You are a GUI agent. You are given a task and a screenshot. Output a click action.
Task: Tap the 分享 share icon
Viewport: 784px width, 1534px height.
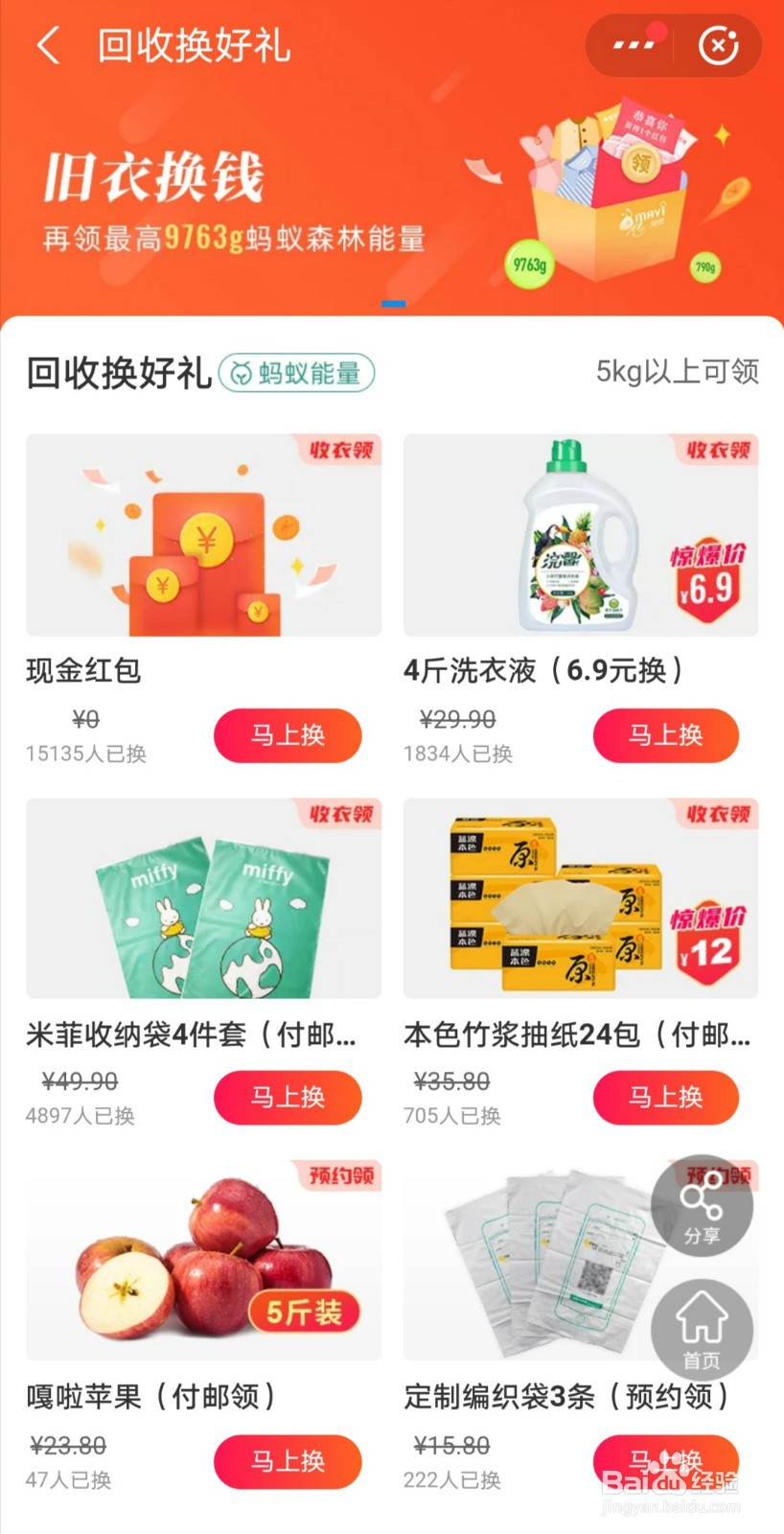(x=703, y=1206)
